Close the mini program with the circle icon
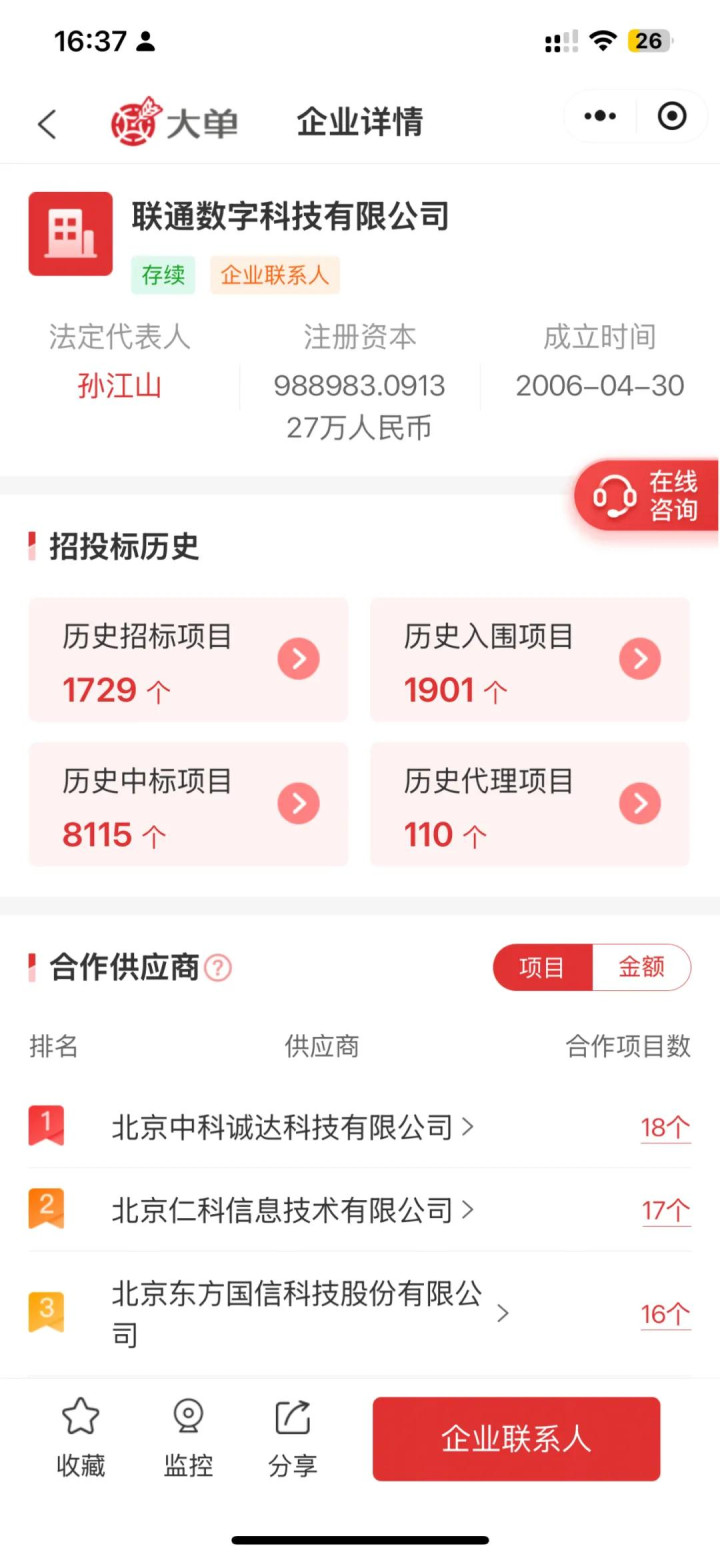This screenshot has height=1558, width=720. click(x=672, y=117)
